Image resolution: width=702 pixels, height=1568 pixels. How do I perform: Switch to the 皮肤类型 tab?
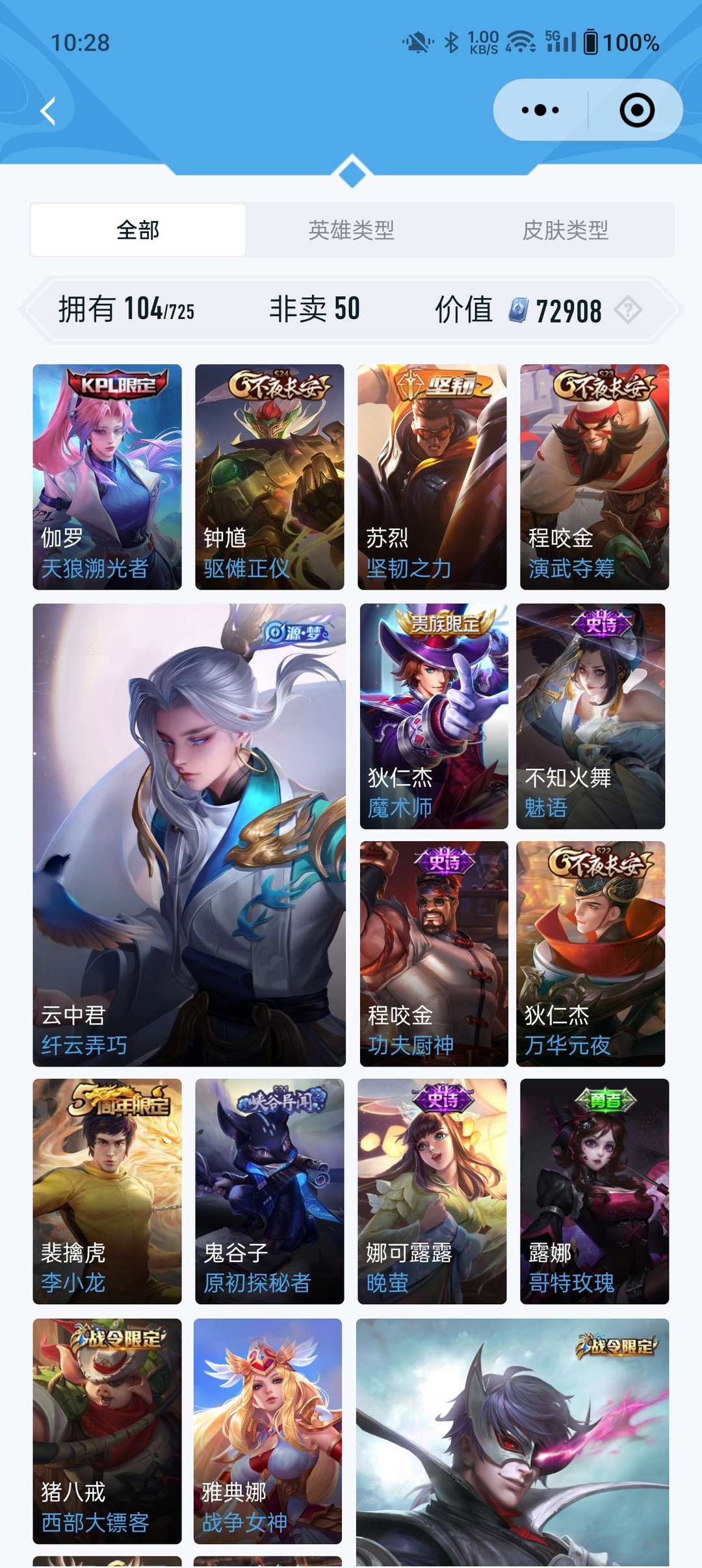(x=565, y=230)
